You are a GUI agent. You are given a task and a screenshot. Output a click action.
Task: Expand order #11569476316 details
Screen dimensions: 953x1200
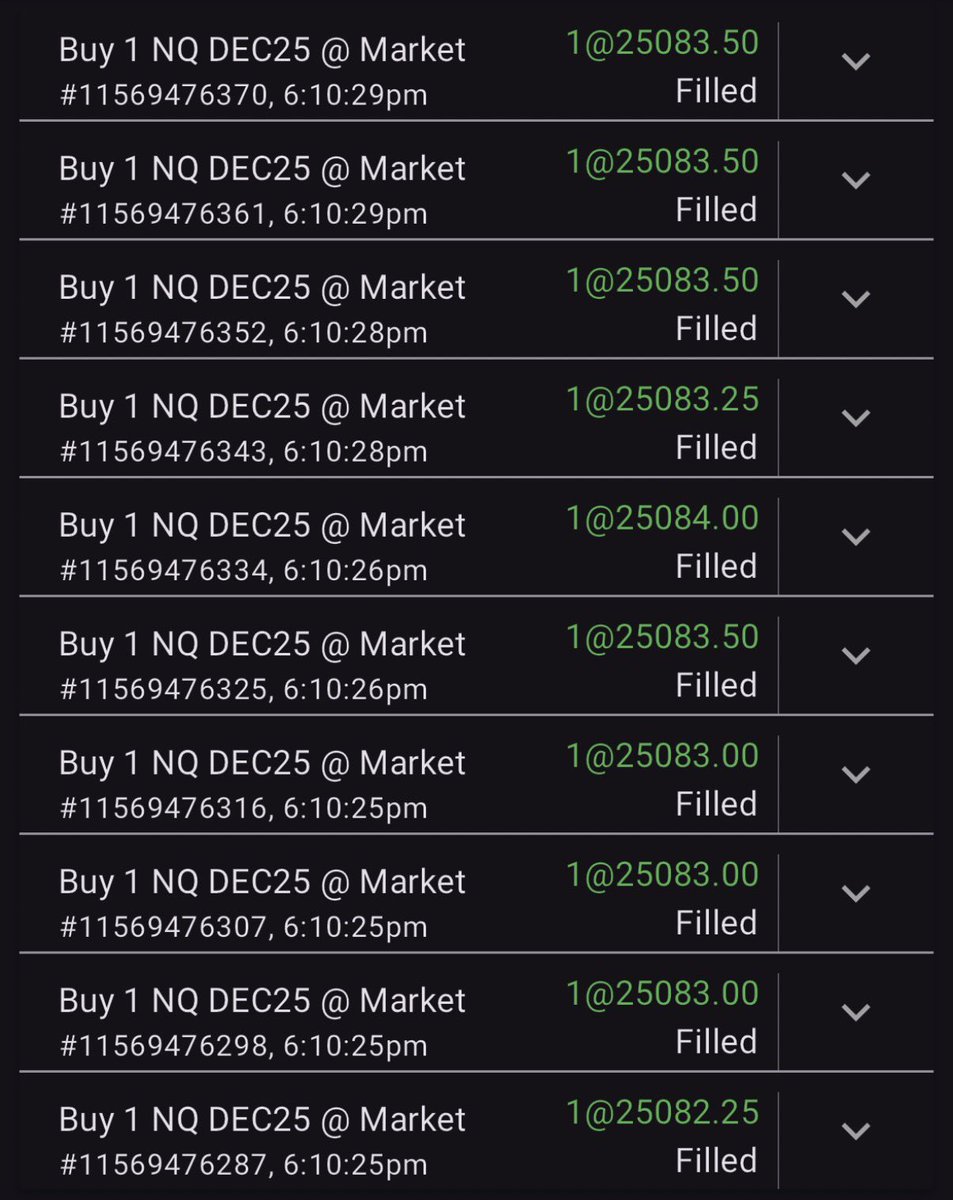point(856,775)
